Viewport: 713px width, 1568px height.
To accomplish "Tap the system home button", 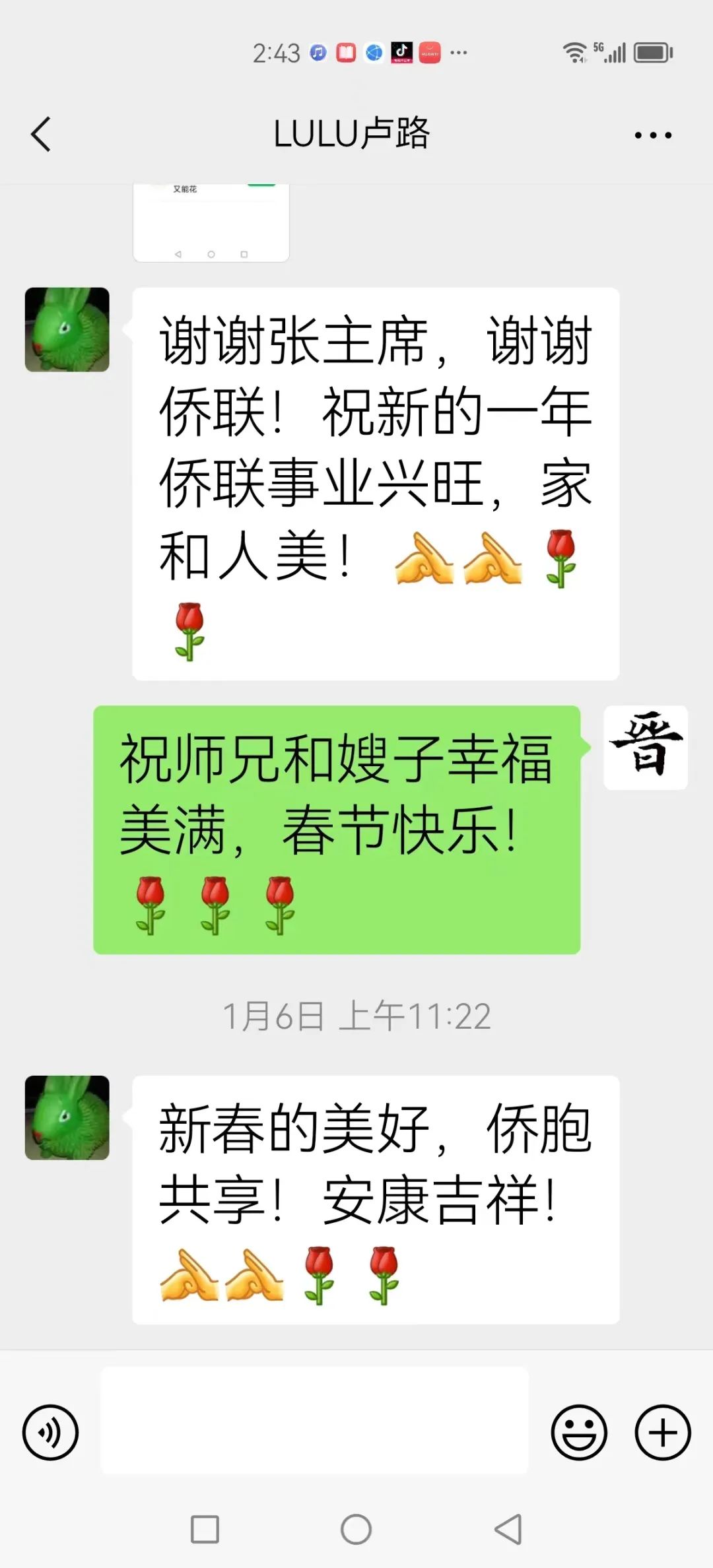I will click(356, 1529).
